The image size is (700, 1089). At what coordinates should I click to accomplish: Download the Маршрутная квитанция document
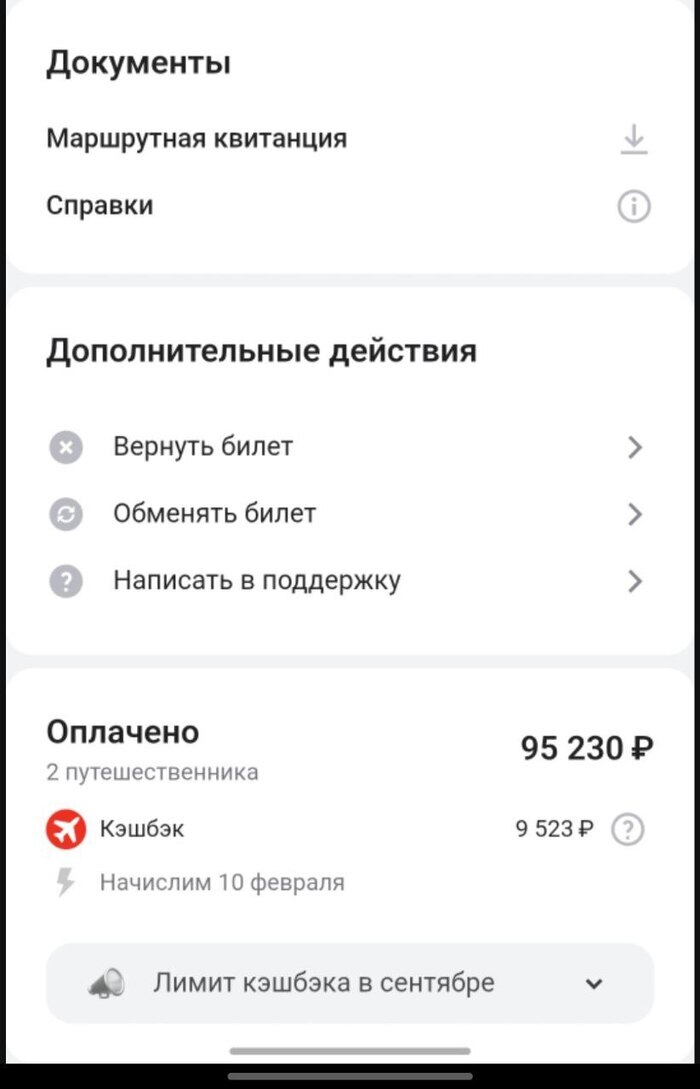coord(633,139)
